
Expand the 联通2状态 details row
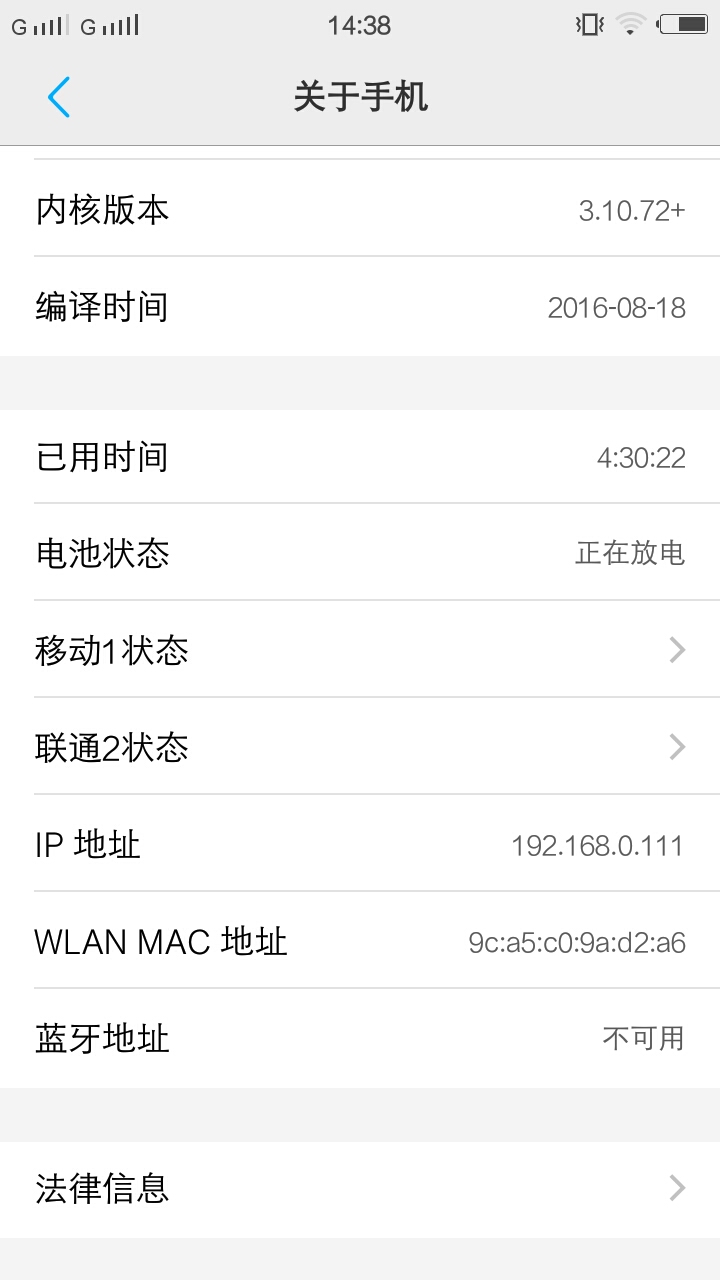(x=678, y=747)
